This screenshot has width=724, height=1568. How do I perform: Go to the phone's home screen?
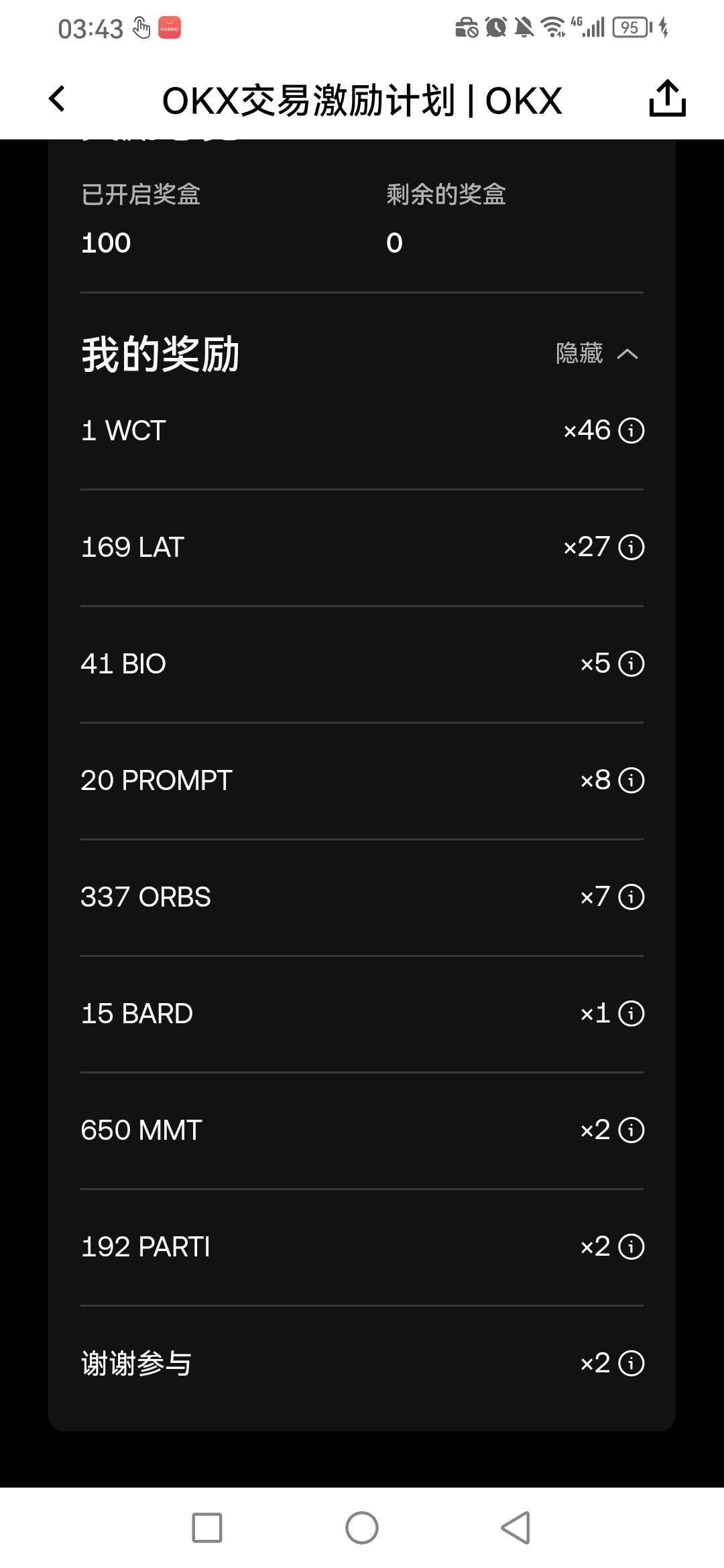pyautogui.click(x=362, y=1528)
